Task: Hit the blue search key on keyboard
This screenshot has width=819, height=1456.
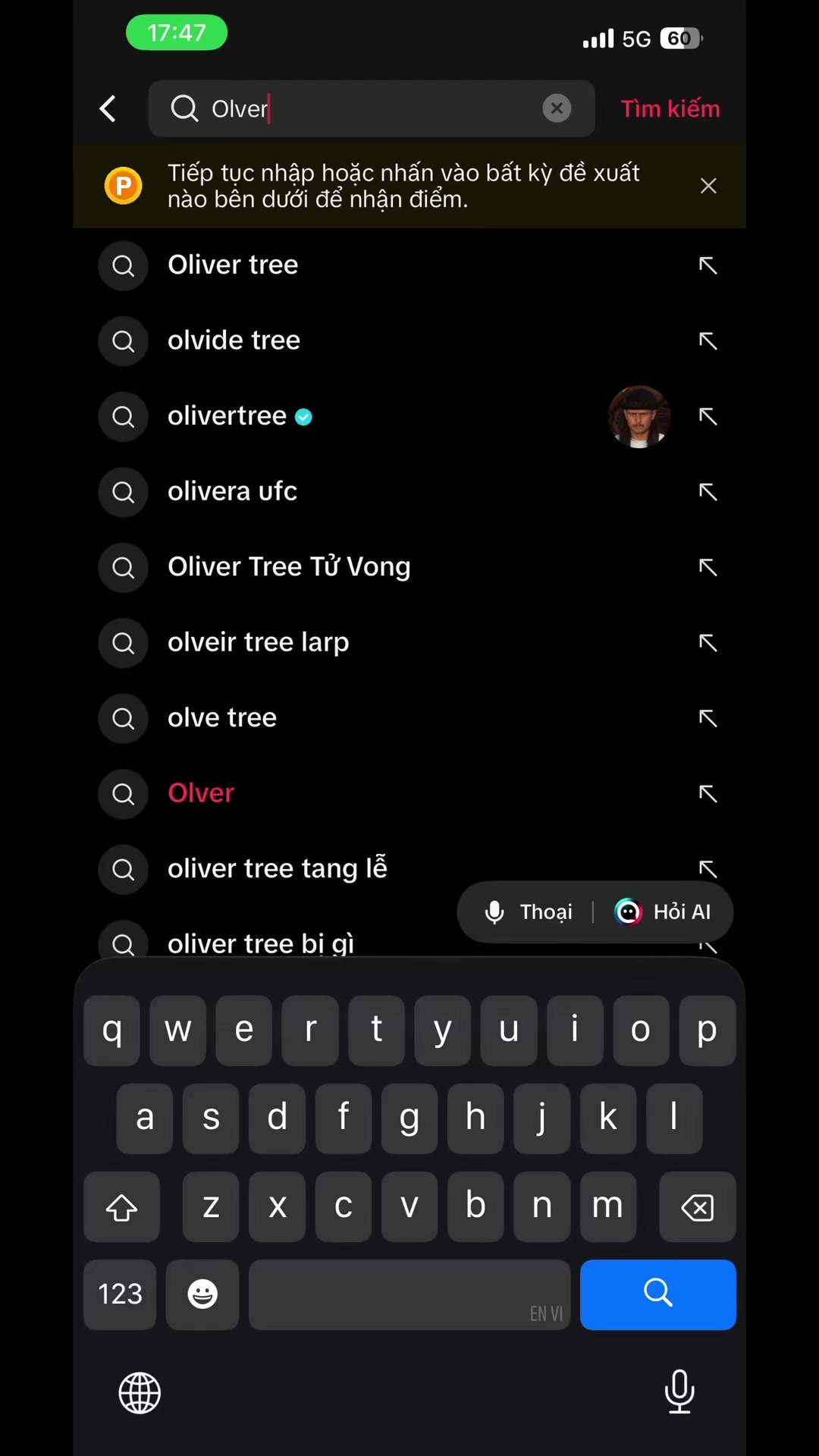Action: (657, 1294)
